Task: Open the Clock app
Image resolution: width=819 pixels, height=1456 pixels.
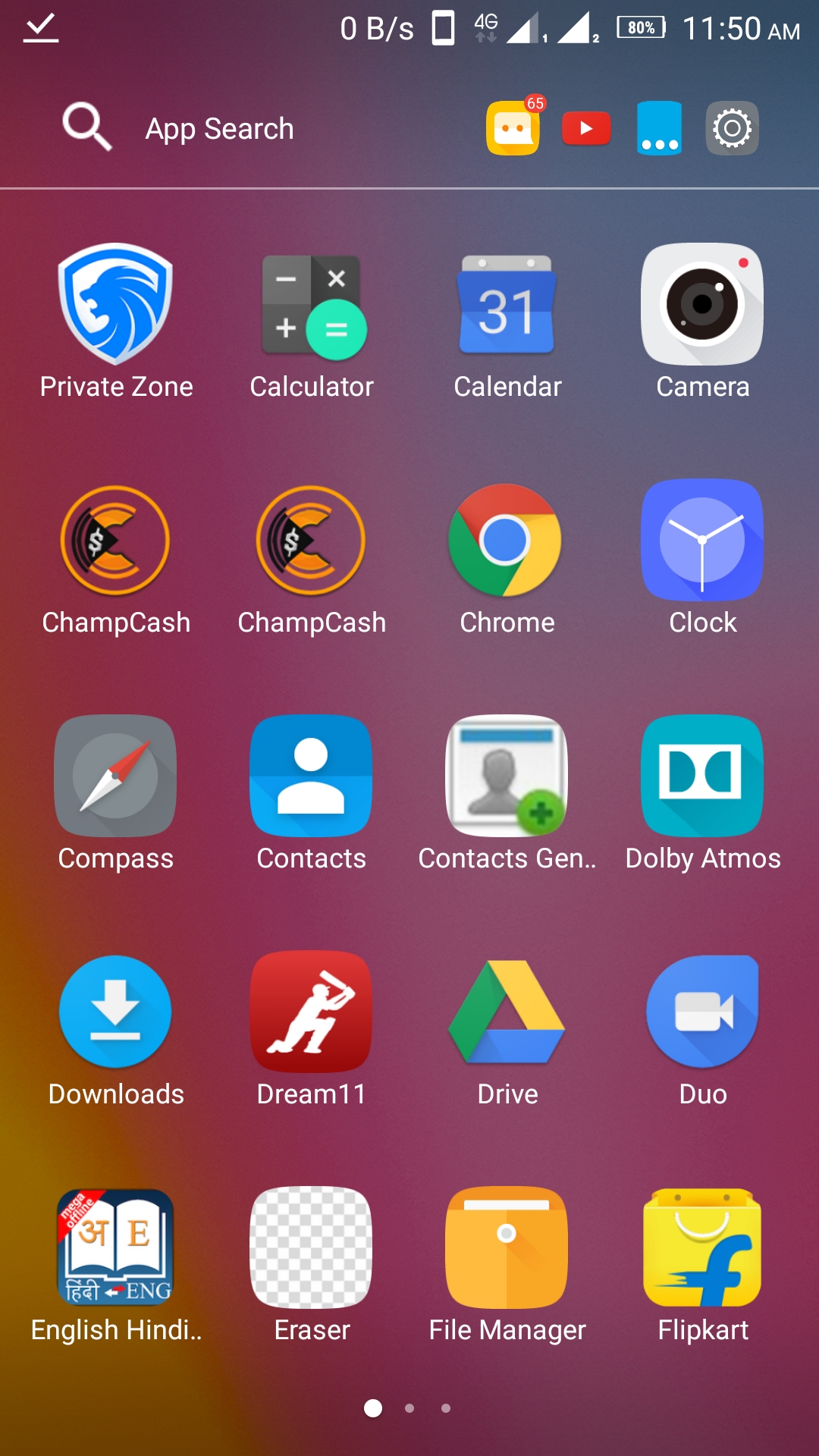Action: [x=701, y=540]
